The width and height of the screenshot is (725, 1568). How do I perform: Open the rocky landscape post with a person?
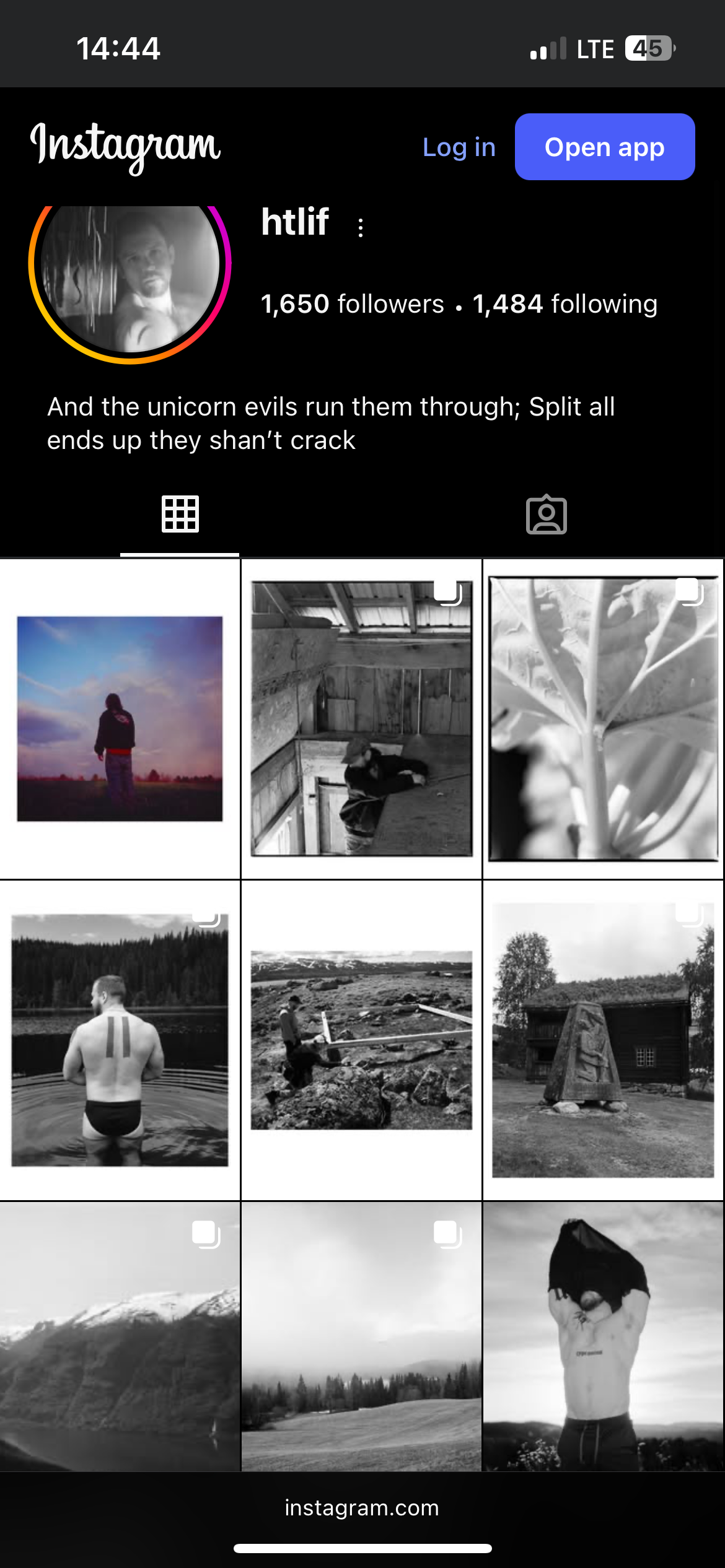(x=361, y=1040)
